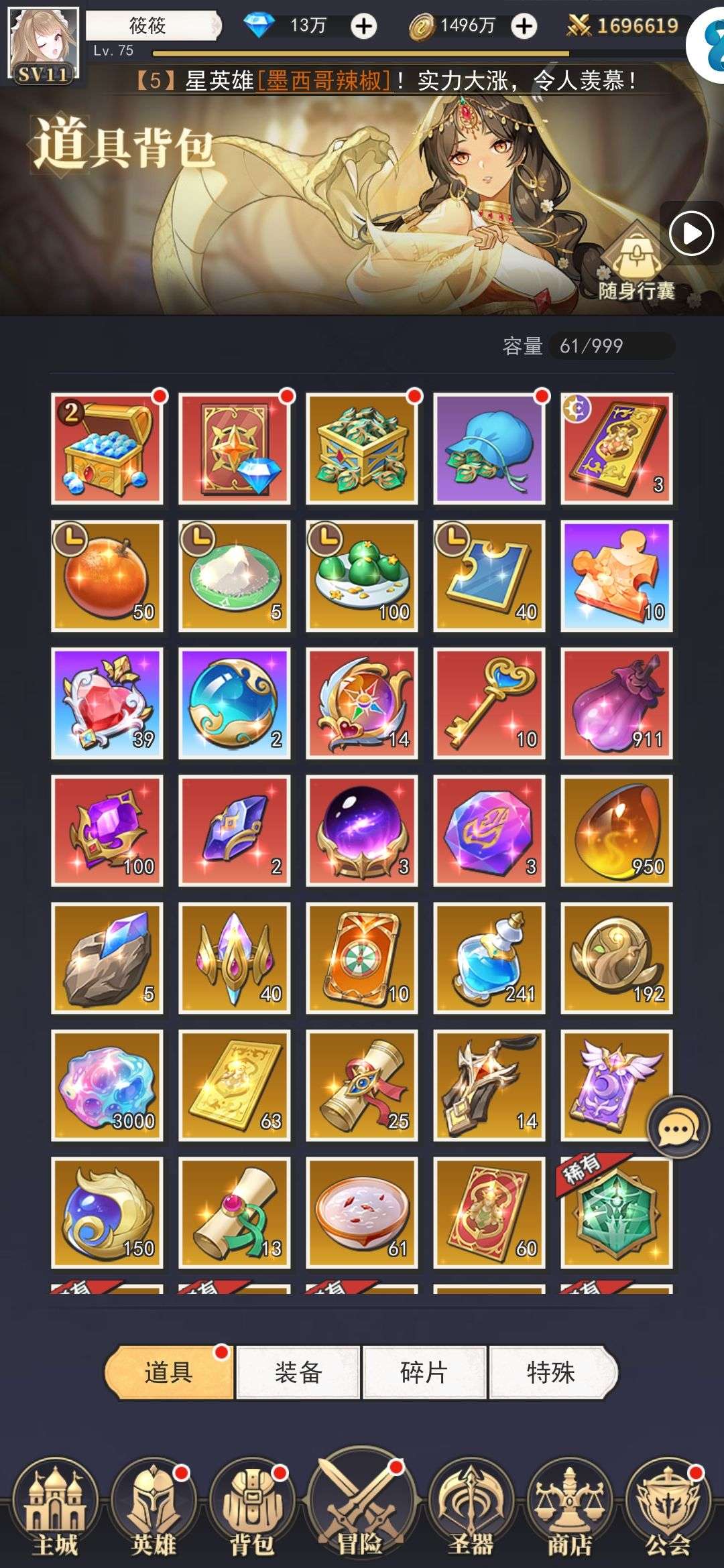Image resolution: width=724 pixels, height=1568 pixels.
Task: Switch to the 装备 tab
Action: (298, 1373)
